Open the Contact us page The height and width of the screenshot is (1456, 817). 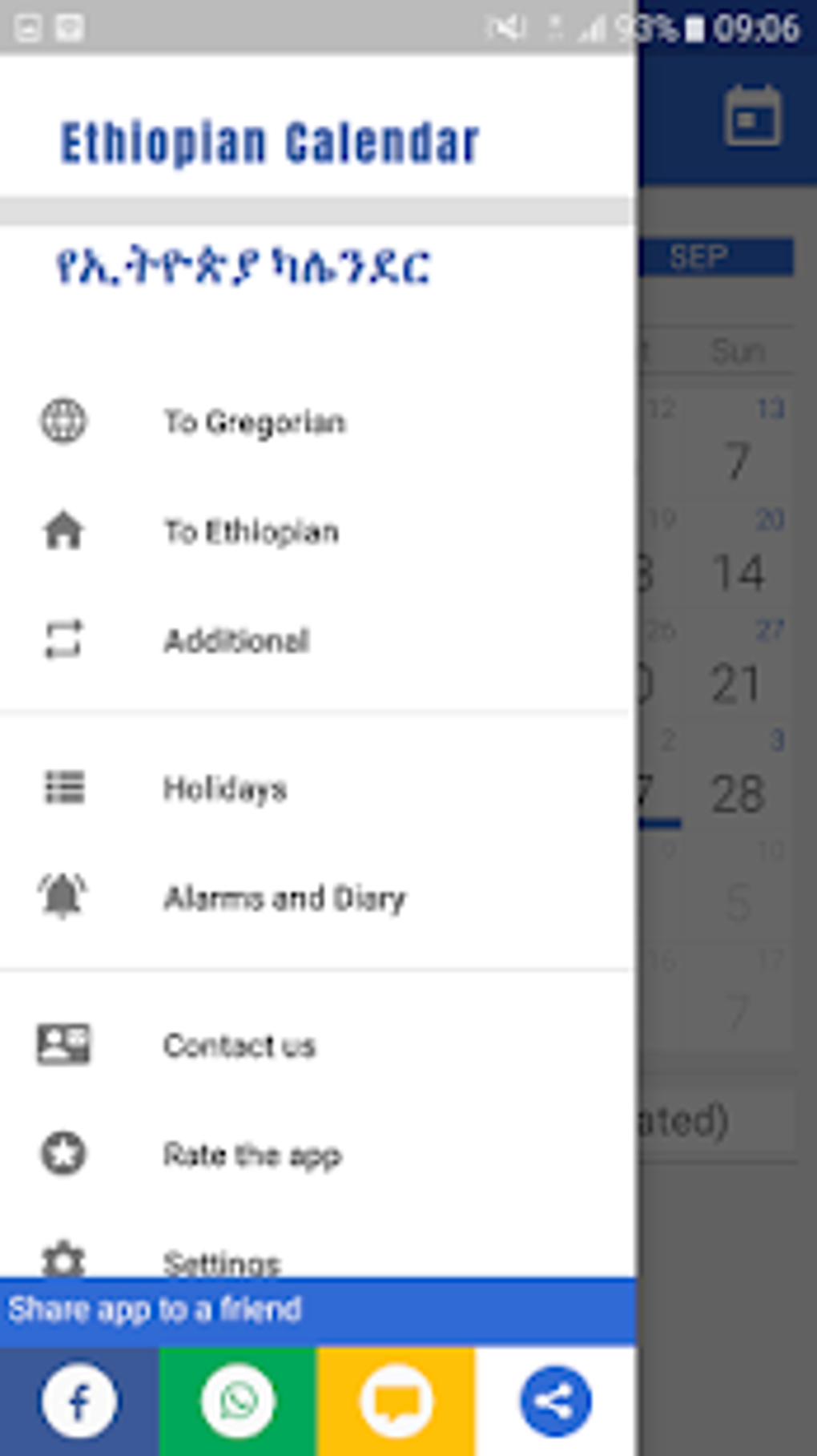tap(239, 1045)
